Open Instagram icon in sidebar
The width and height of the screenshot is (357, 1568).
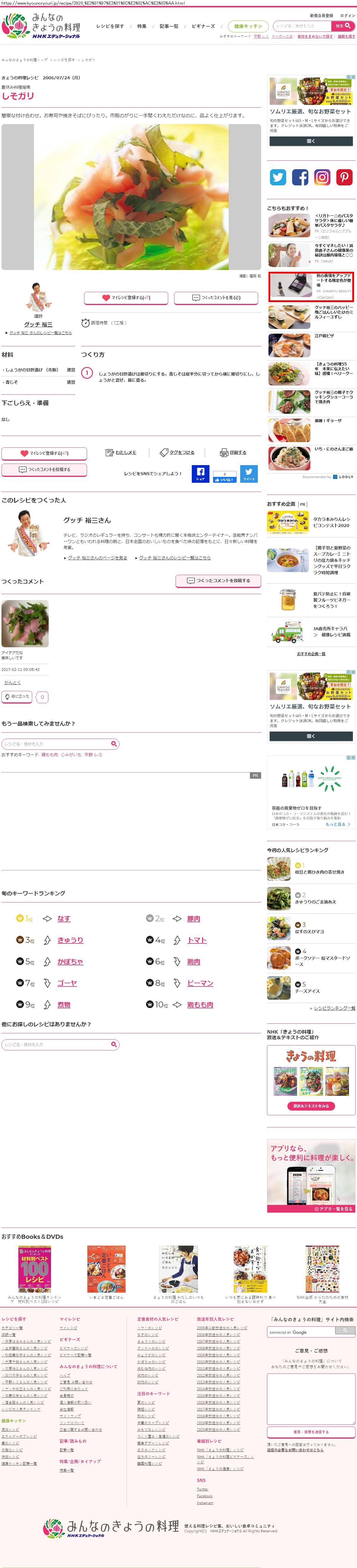[x=322, y=177]
